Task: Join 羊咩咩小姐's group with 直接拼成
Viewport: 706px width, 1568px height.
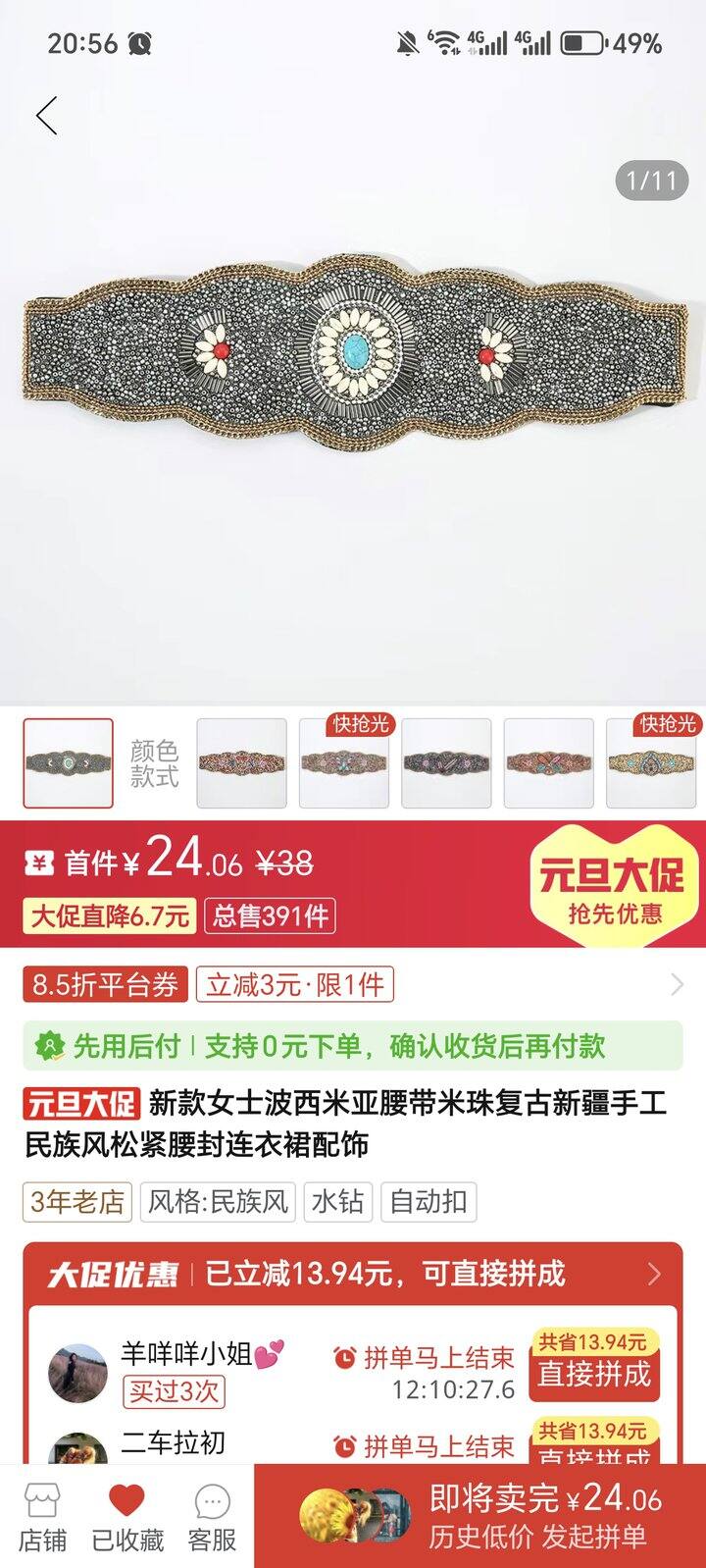Action: (594, 1373)
